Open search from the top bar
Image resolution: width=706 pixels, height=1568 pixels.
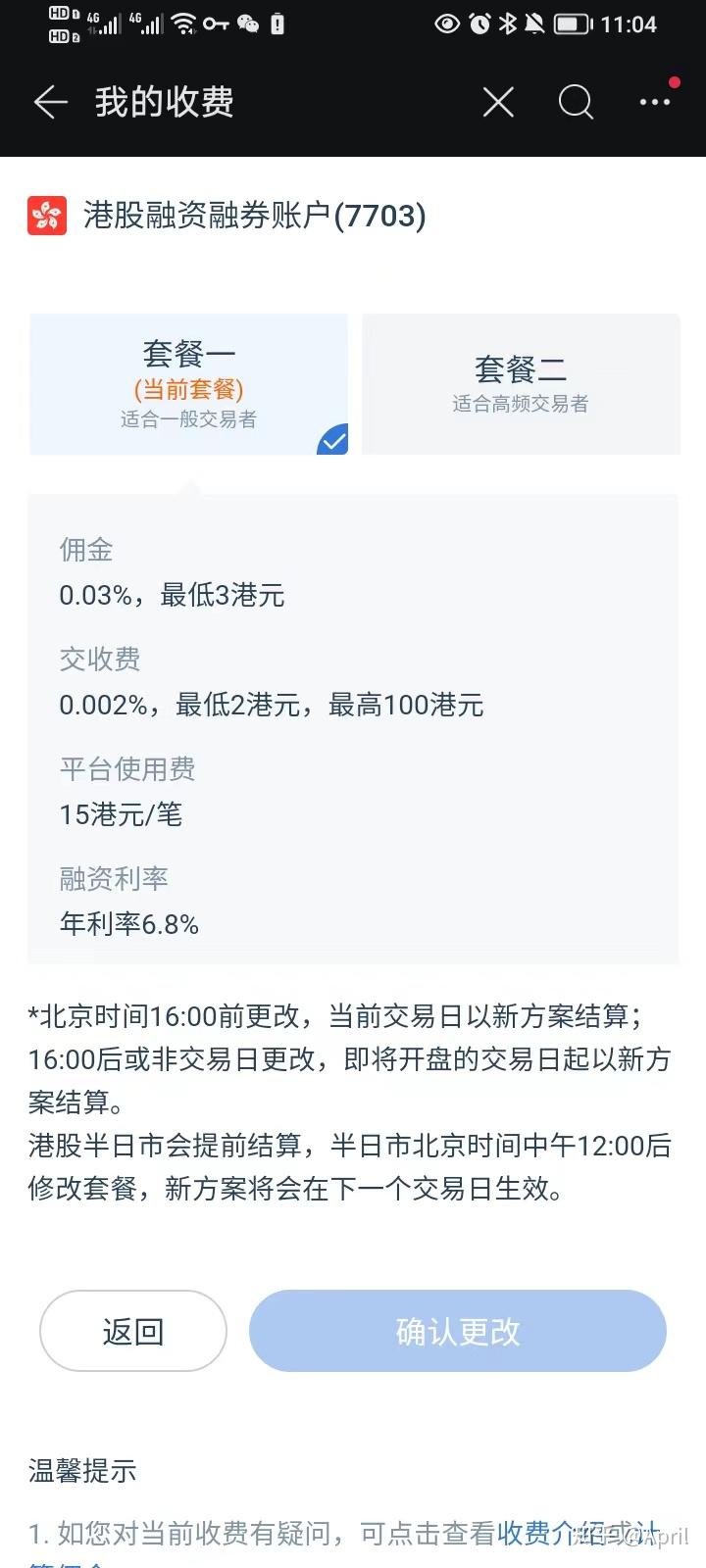pyautogui.click(x=576, y=102)
